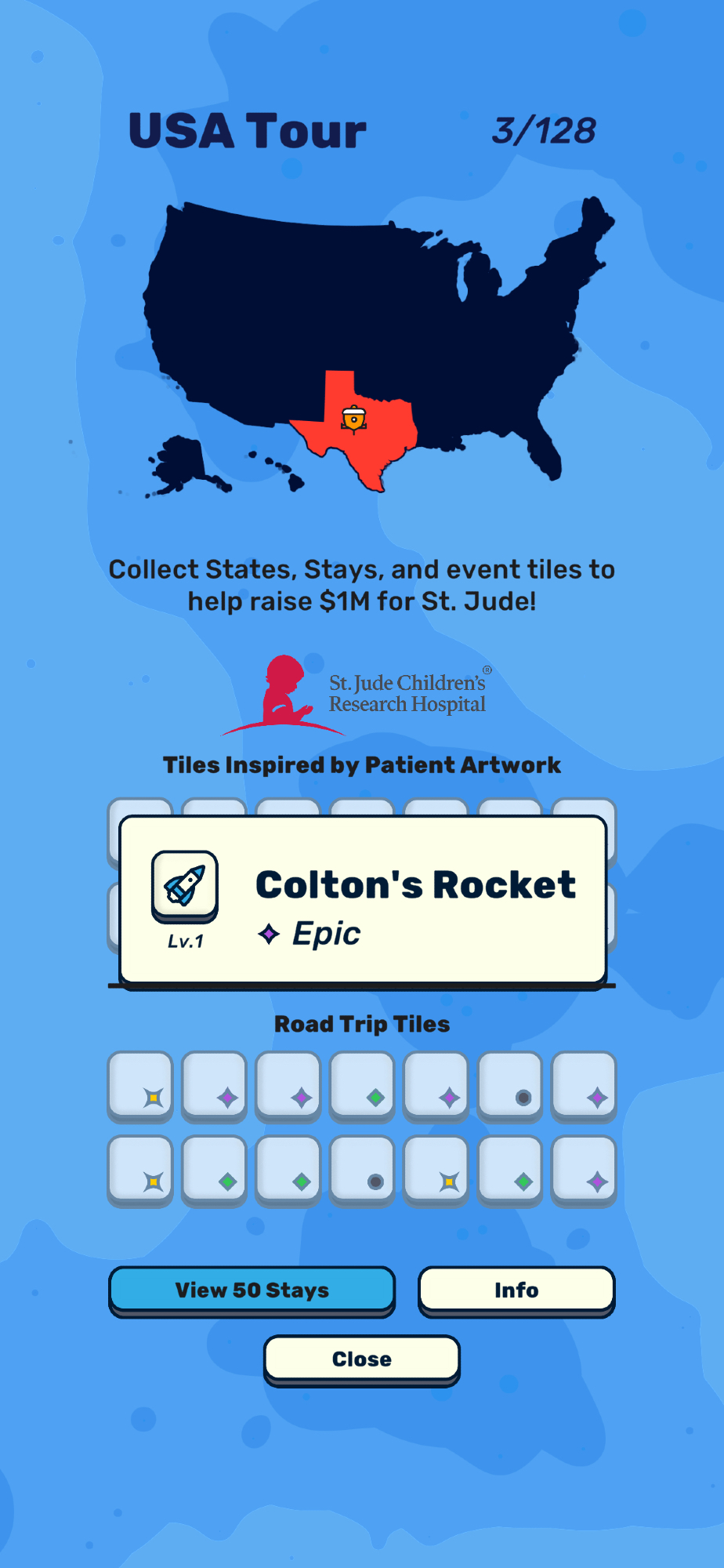Close the USA Tour screen
Image resolution: width=724 pixels, height=1568 pixels.
coord(361,1359)
